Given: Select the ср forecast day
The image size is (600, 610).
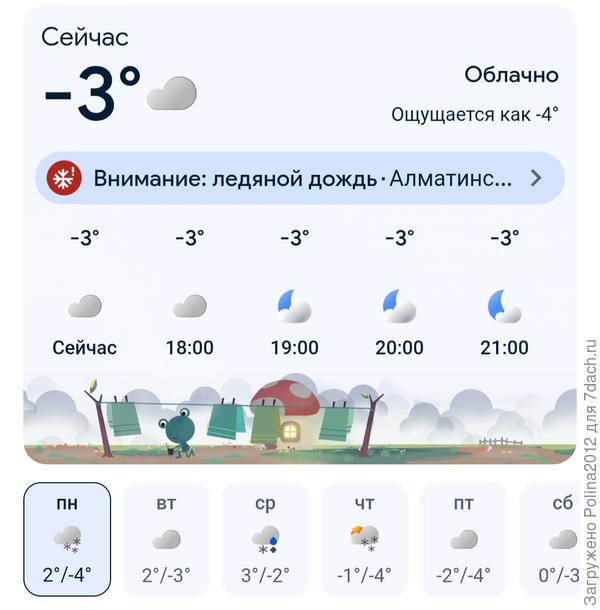Looking at the screenshot, I should 265,540.
